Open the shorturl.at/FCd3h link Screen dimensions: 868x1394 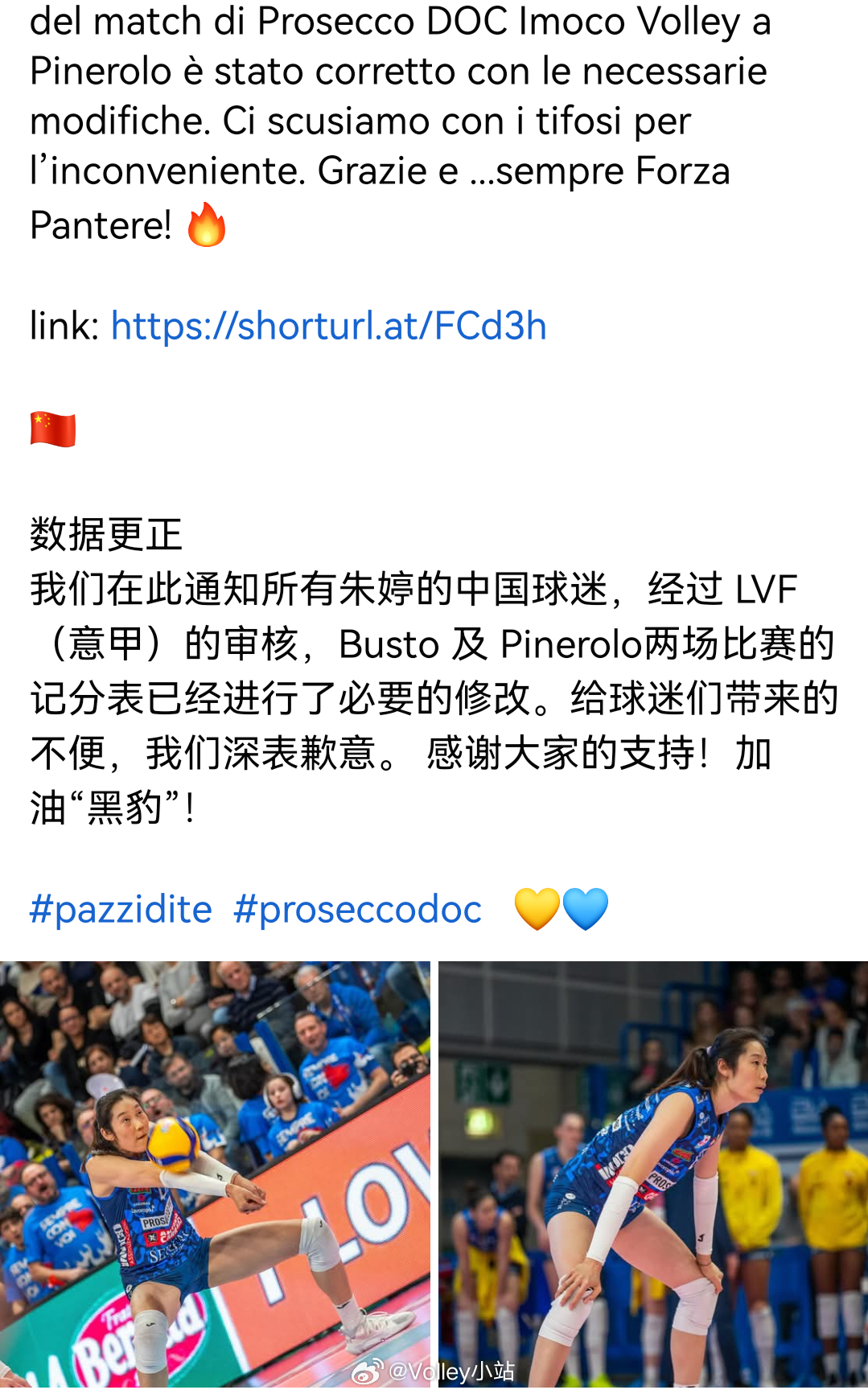click(x=328, y=327)
